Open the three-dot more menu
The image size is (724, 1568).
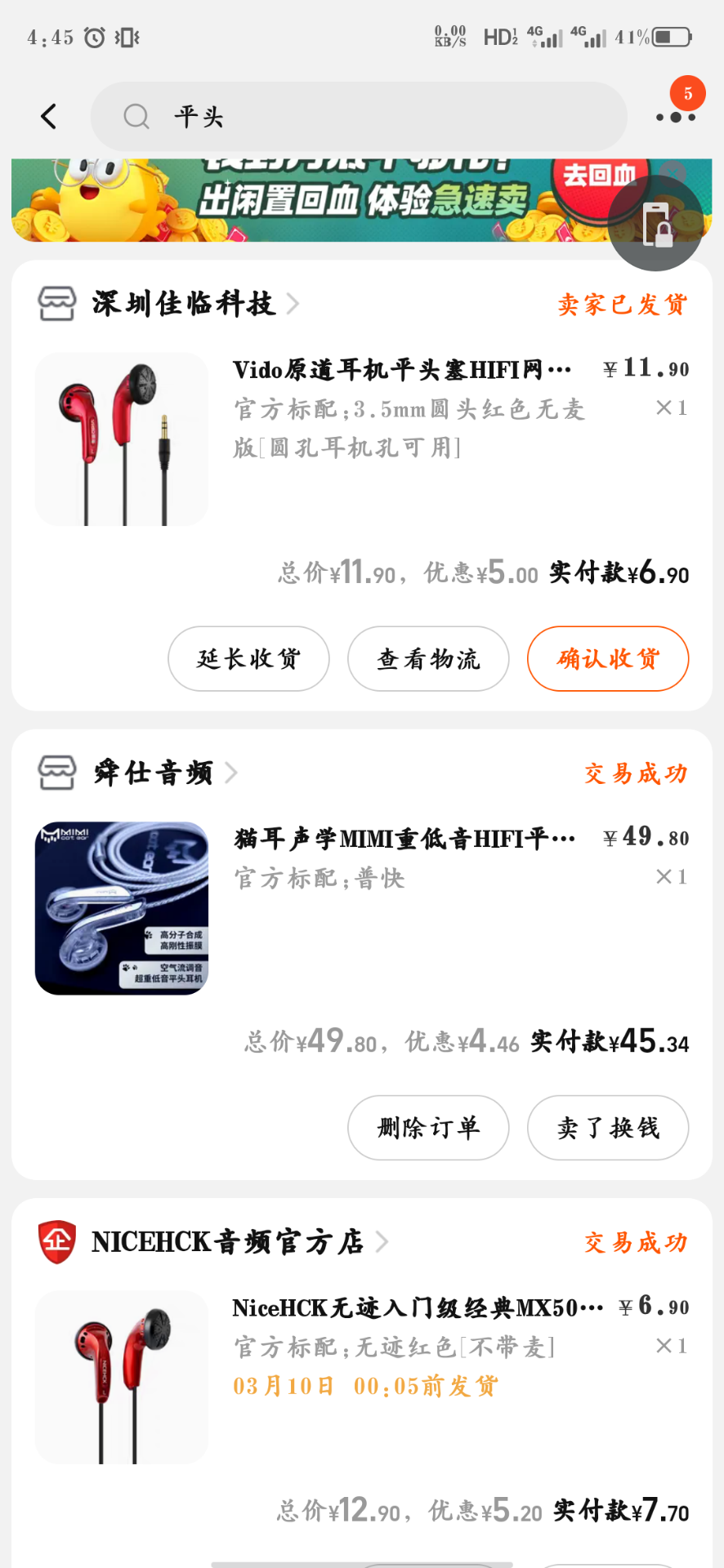(x=676, y=117)
